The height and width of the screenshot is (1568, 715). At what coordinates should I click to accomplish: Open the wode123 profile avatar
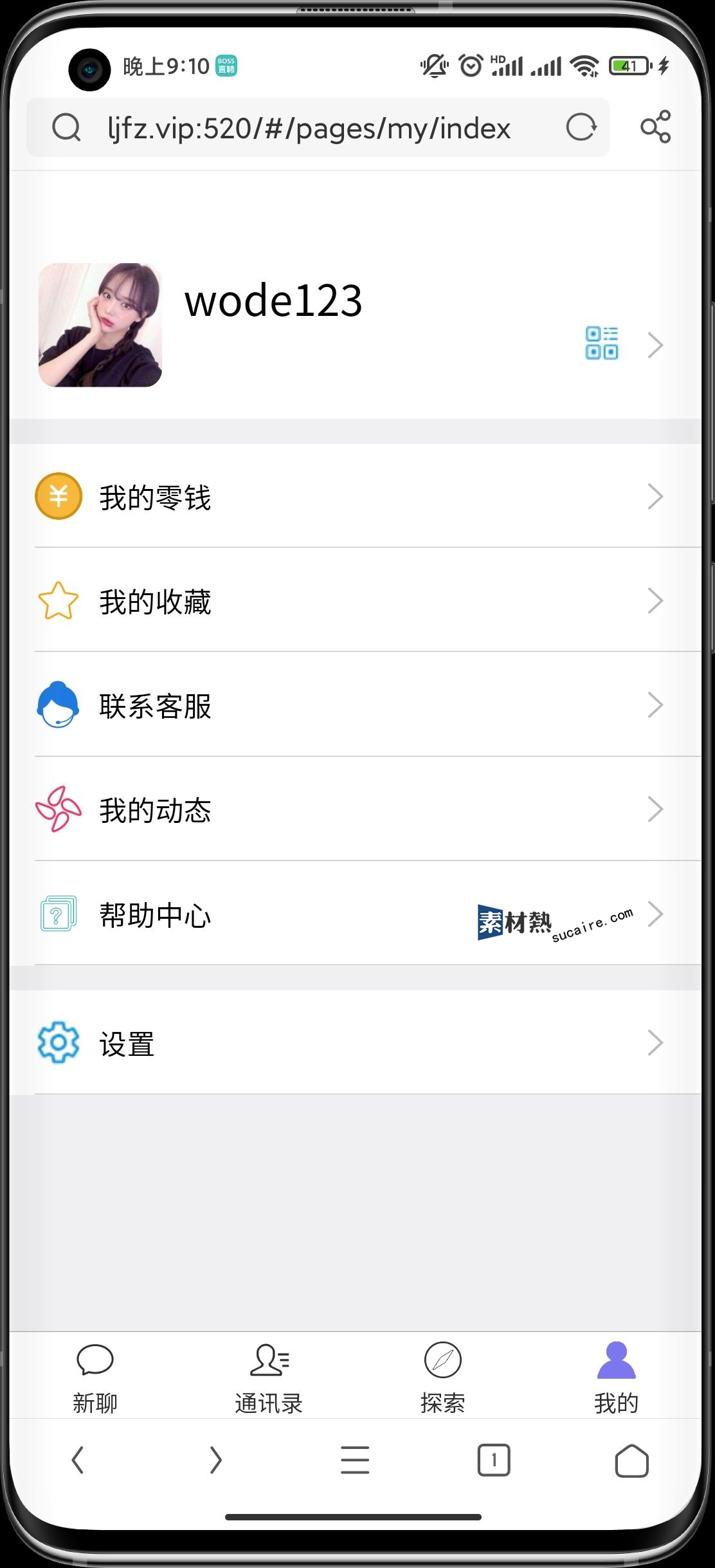pyautogui.click(x=100, y=325)
